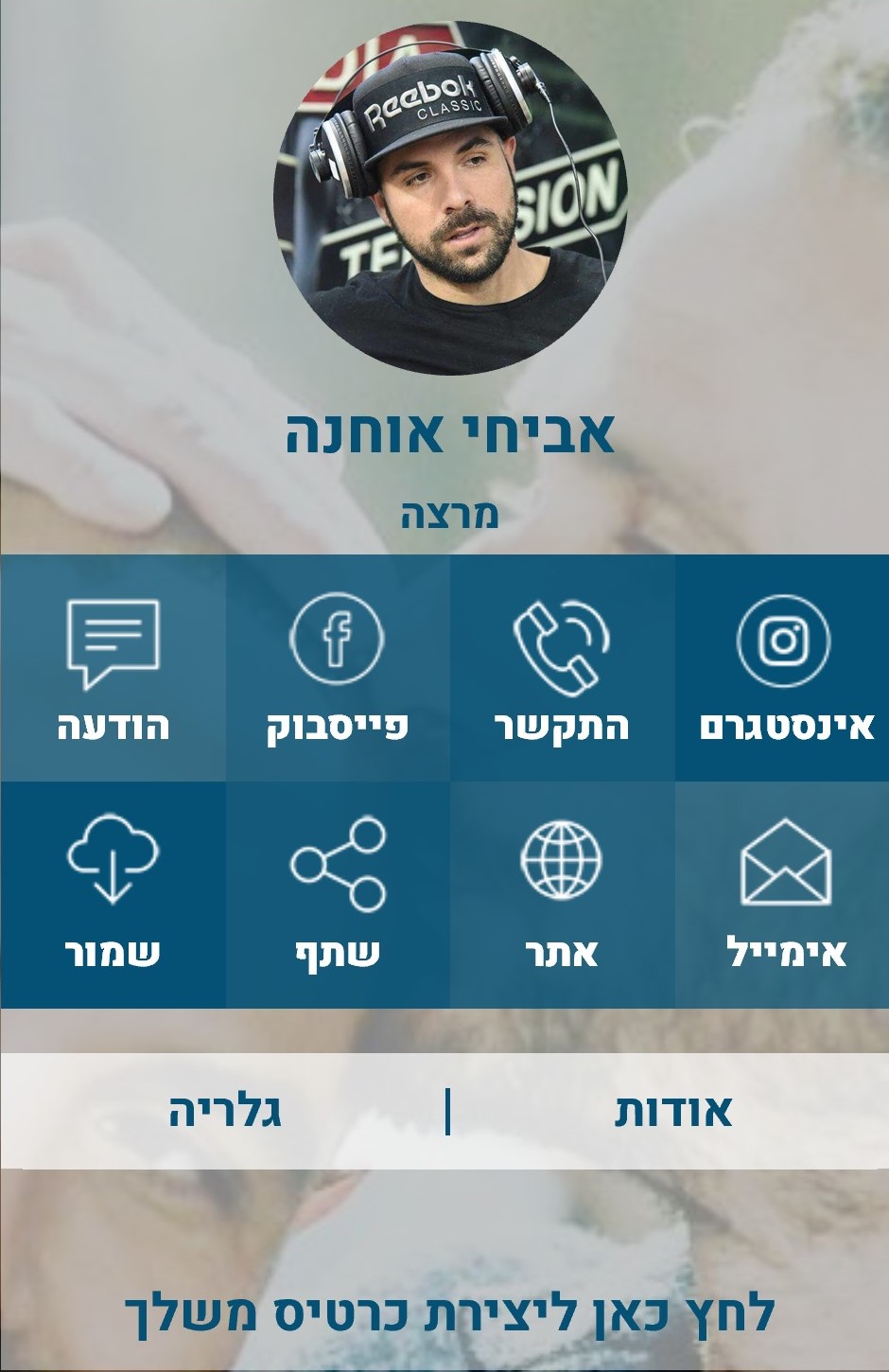Open the Facebook page (פייסבוק)
Image resolution: width=889 pixels, height=1372 pixels.
pyautogui.click(x=338, y=668)
